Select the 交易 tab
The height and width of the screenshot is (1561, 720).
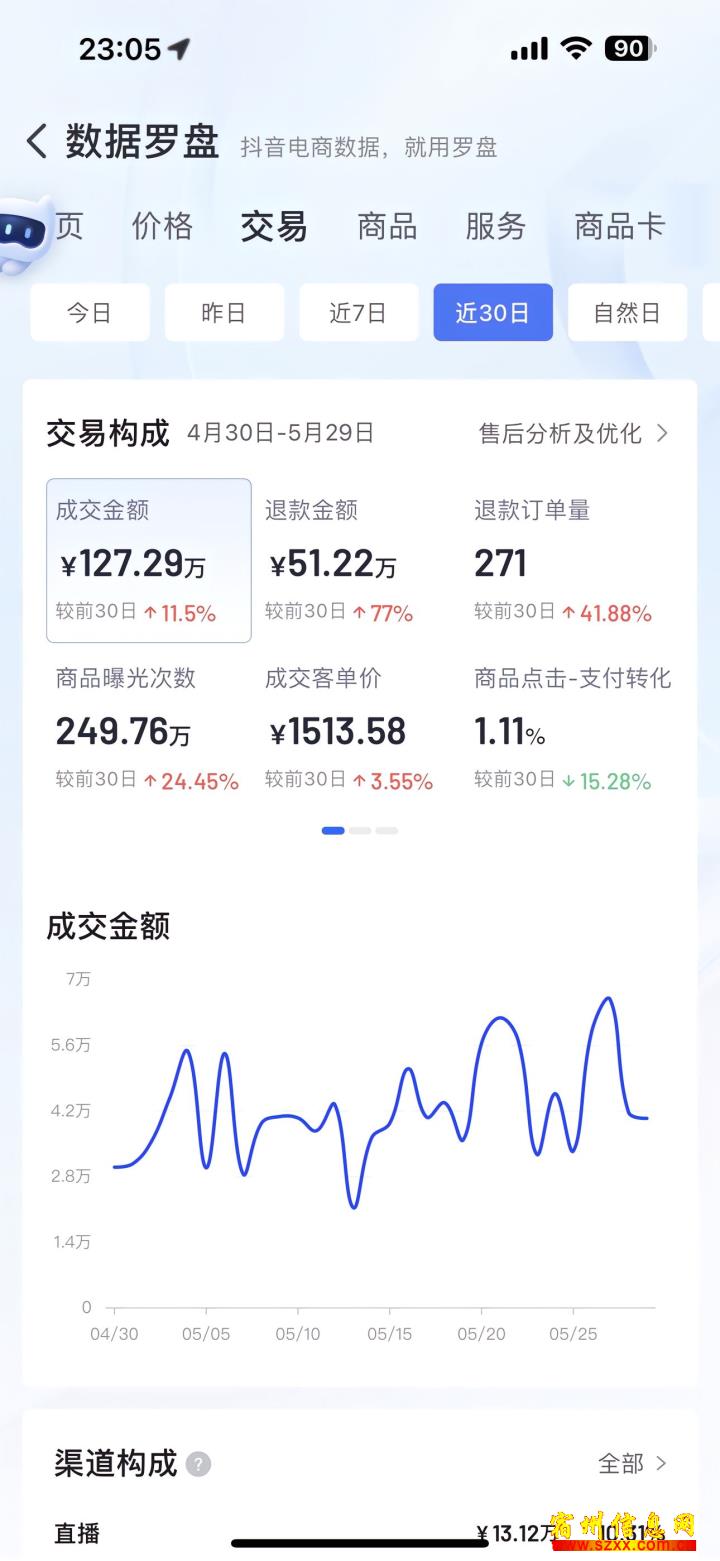(274, 226)
